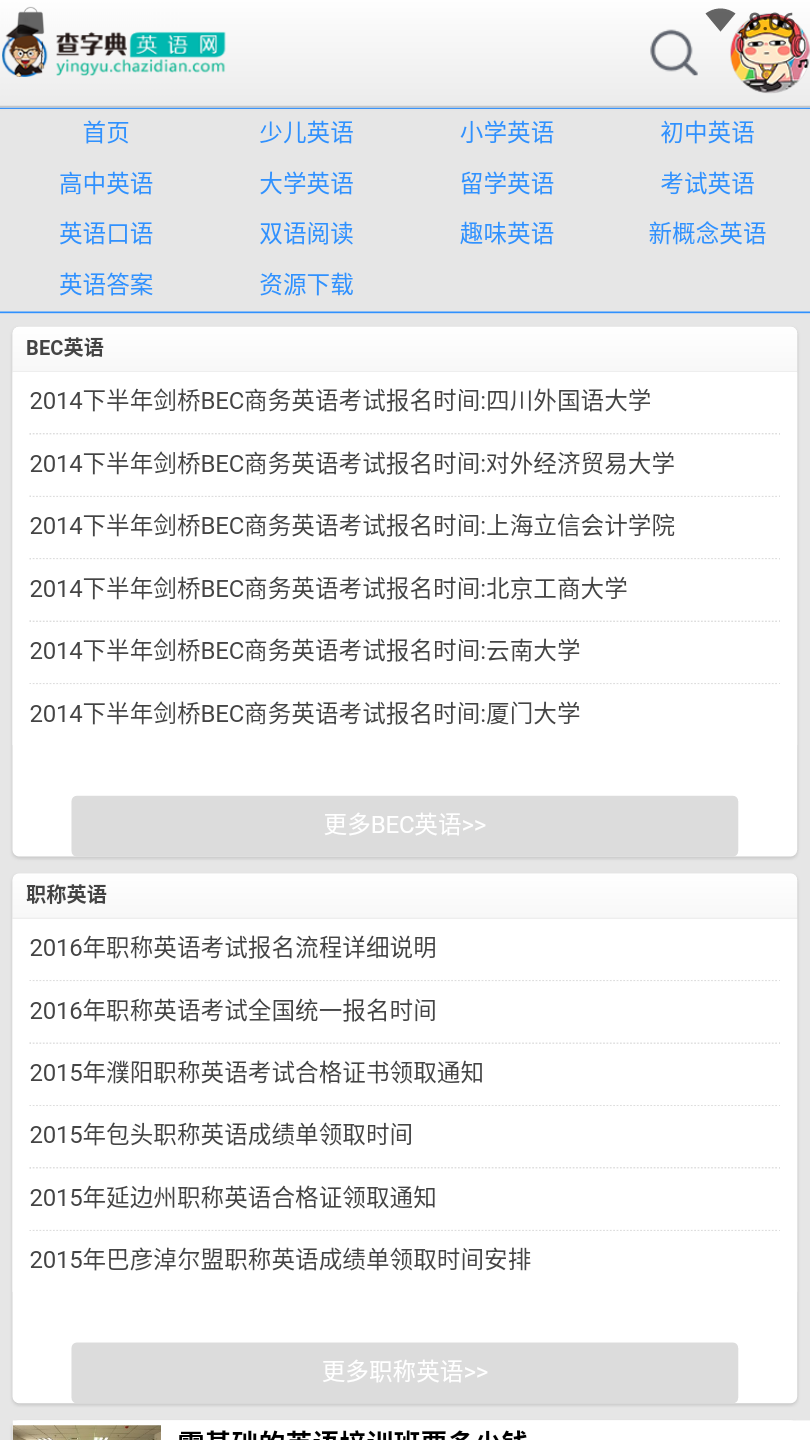
Task: Open BEC article for 云南大学
Action: pyautogui.click(x=404, y=651)
